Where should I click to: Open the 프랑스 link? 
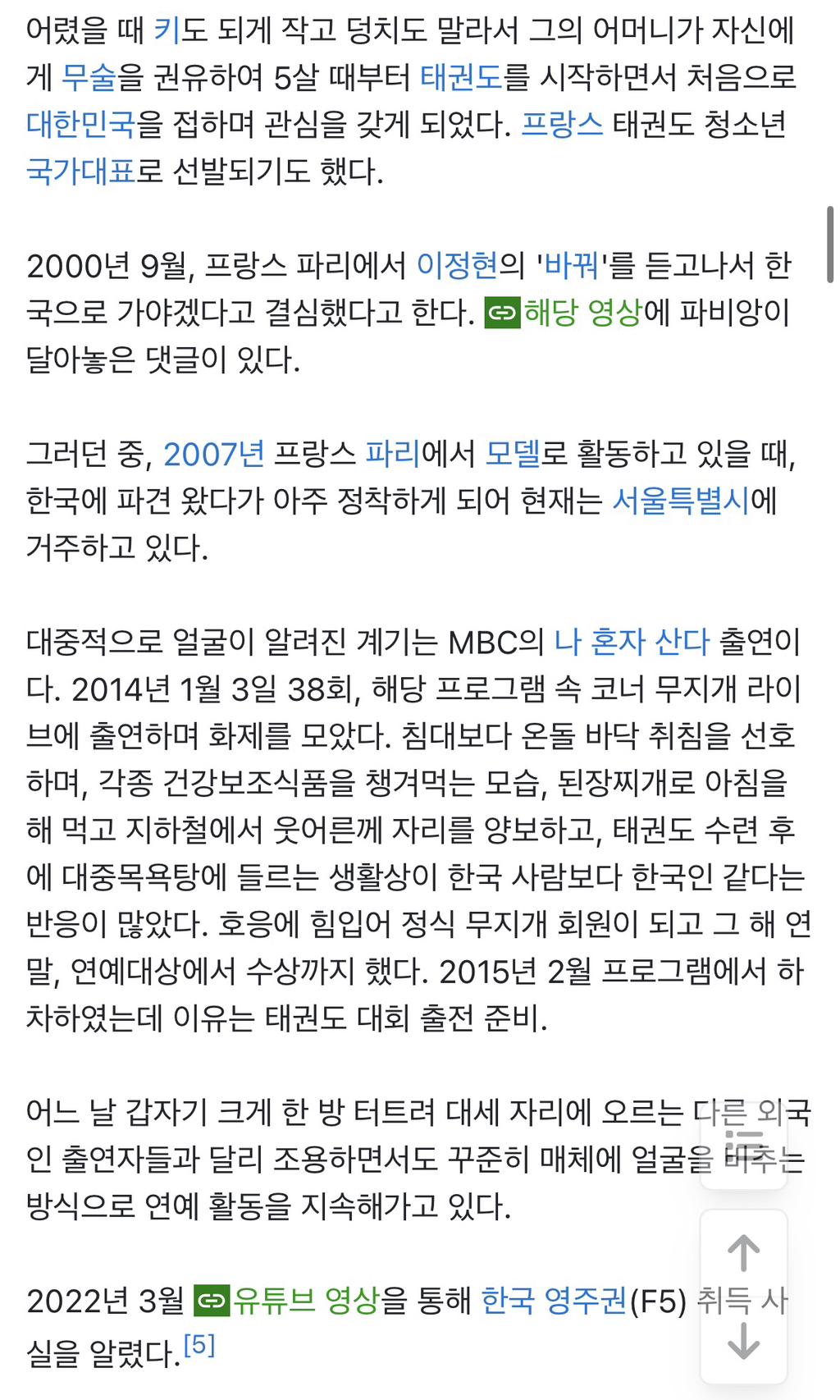tap(562, 125)
